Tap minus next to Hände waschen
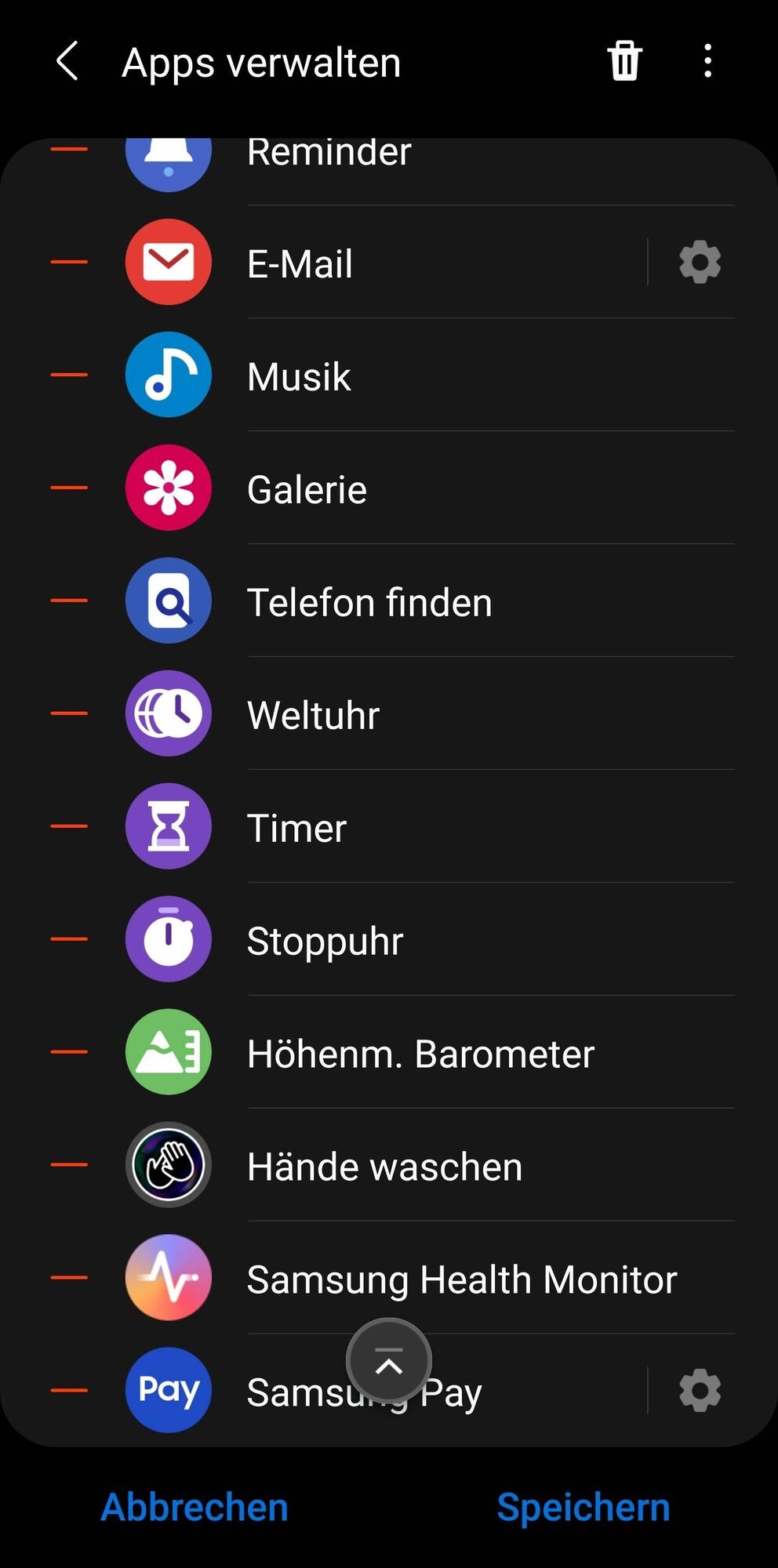 tap(69, 1165)
